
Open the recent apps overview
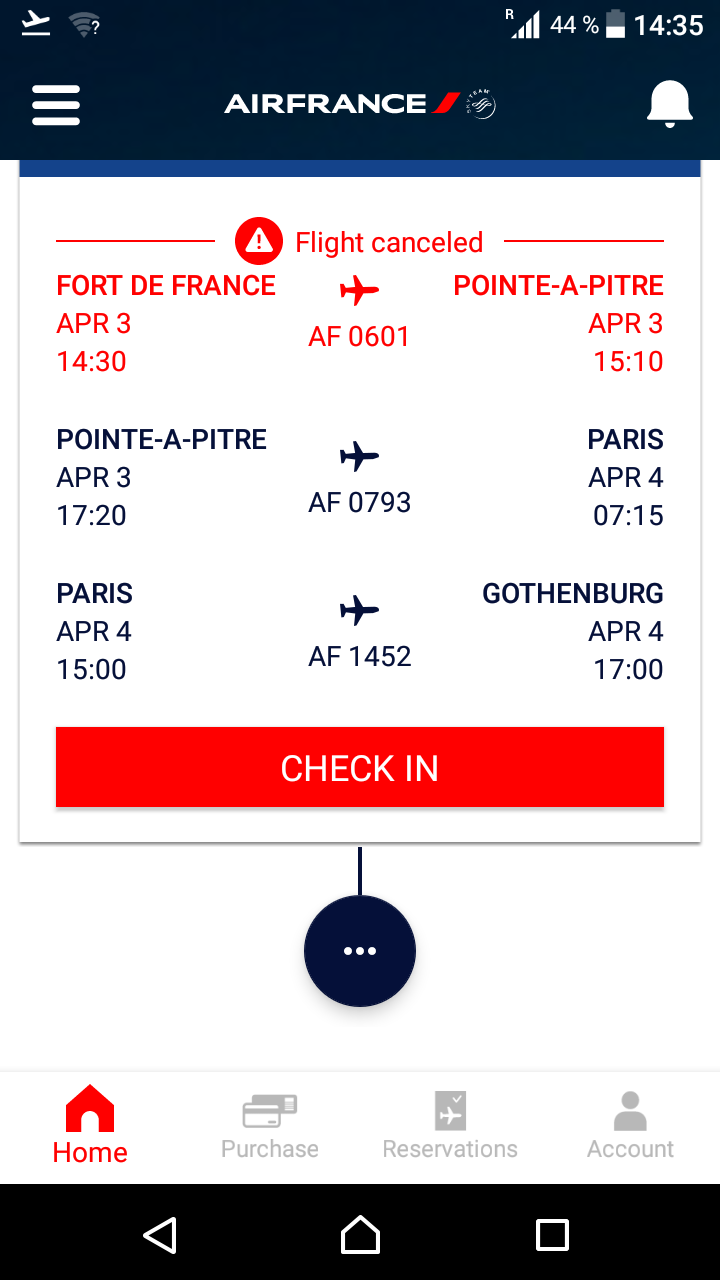click(x=552, y=1235)
